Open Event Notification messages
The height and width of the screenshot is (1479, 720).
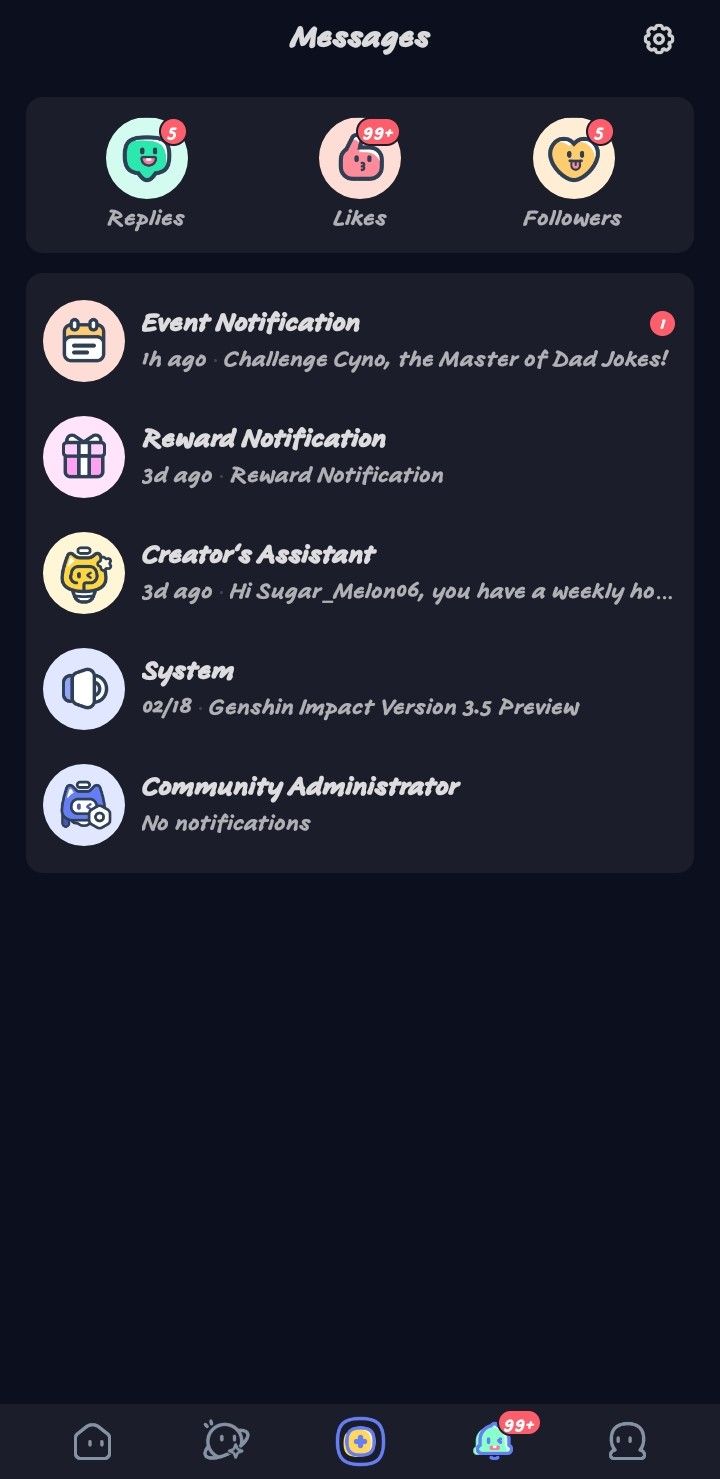coord(360,340)
